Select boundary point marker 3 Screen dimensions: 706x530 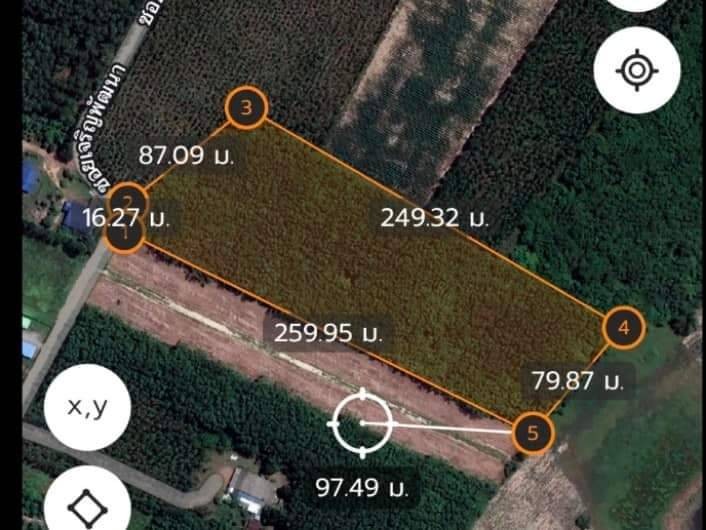click(x=246, y=108)
